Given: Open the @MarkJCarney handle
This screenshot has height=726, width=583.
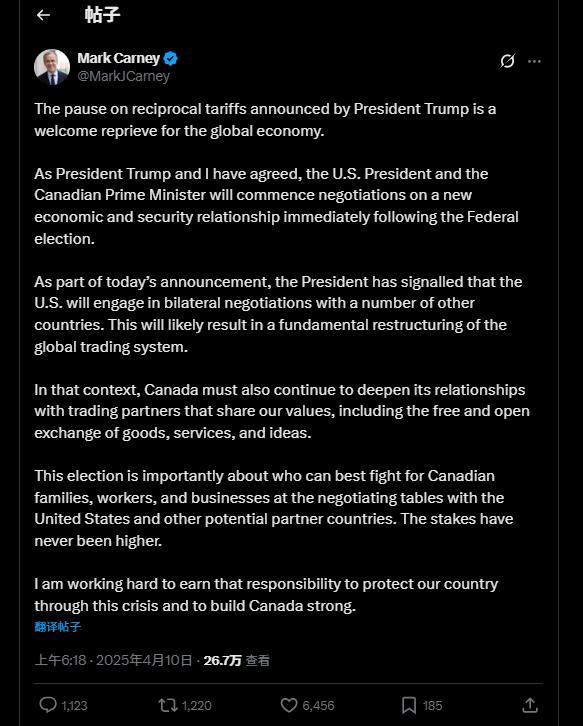Looking at the screenshot, I should click(124, 76).
